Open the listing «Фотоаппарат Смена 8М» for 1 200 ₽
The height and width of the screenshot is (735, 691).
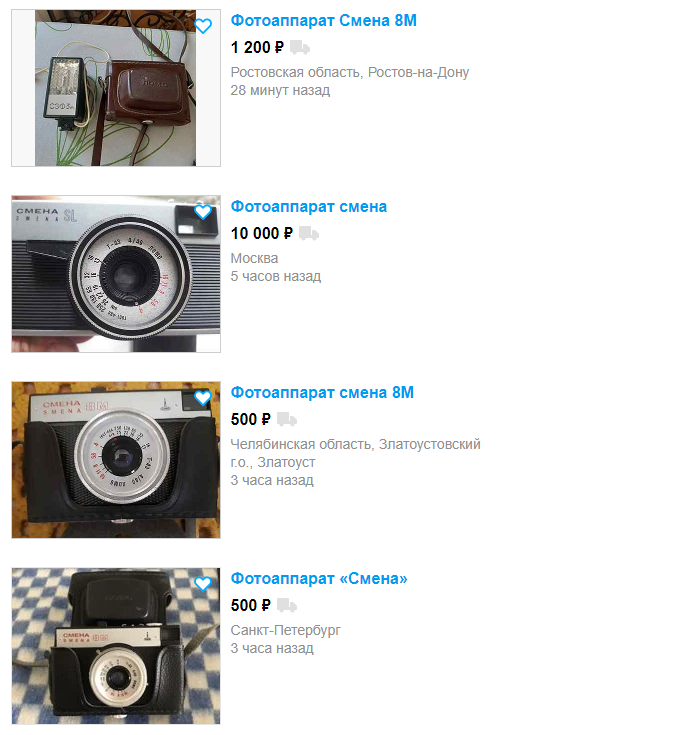pos(323,20)
